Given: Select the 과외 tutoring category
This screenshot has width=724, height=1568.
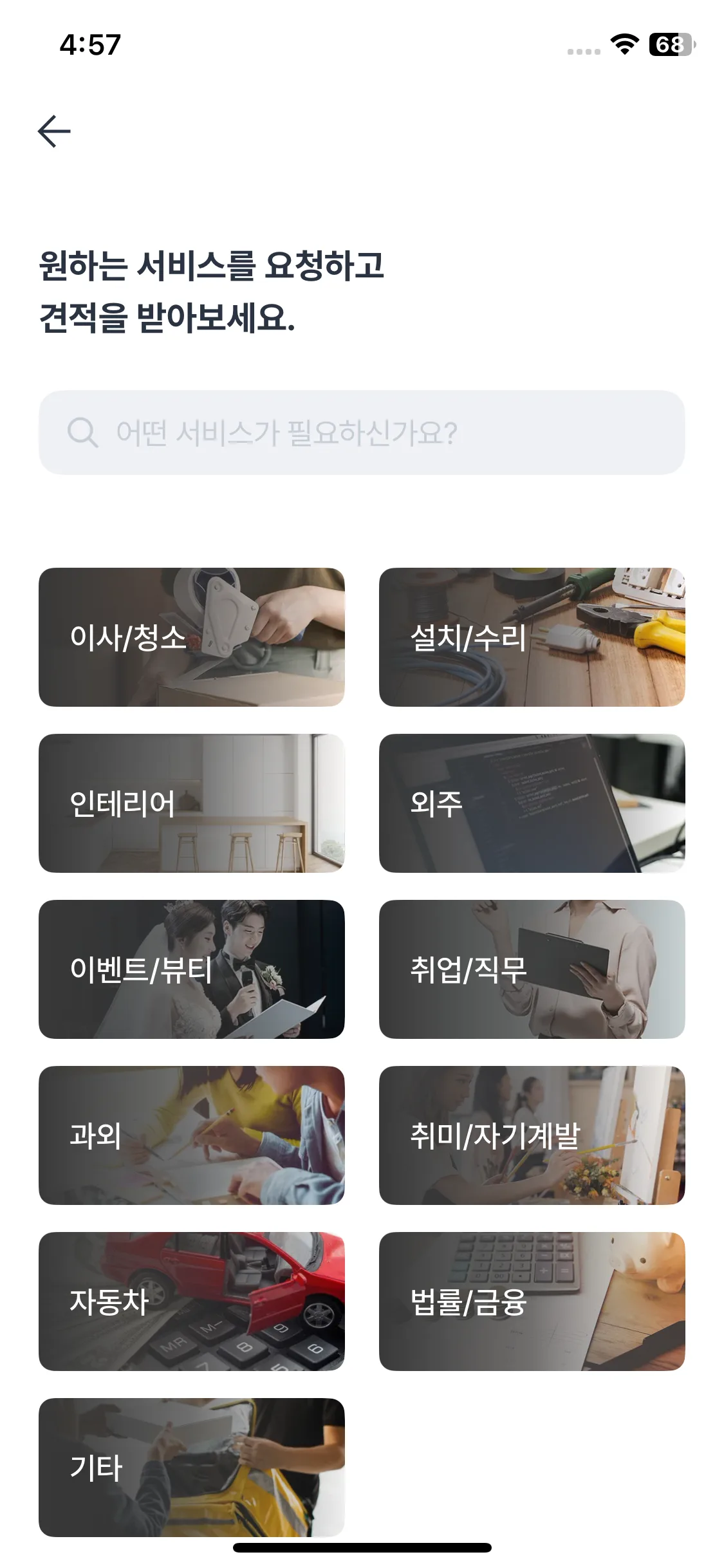Looking at the screenshot, I should [x=192, y=1135].
